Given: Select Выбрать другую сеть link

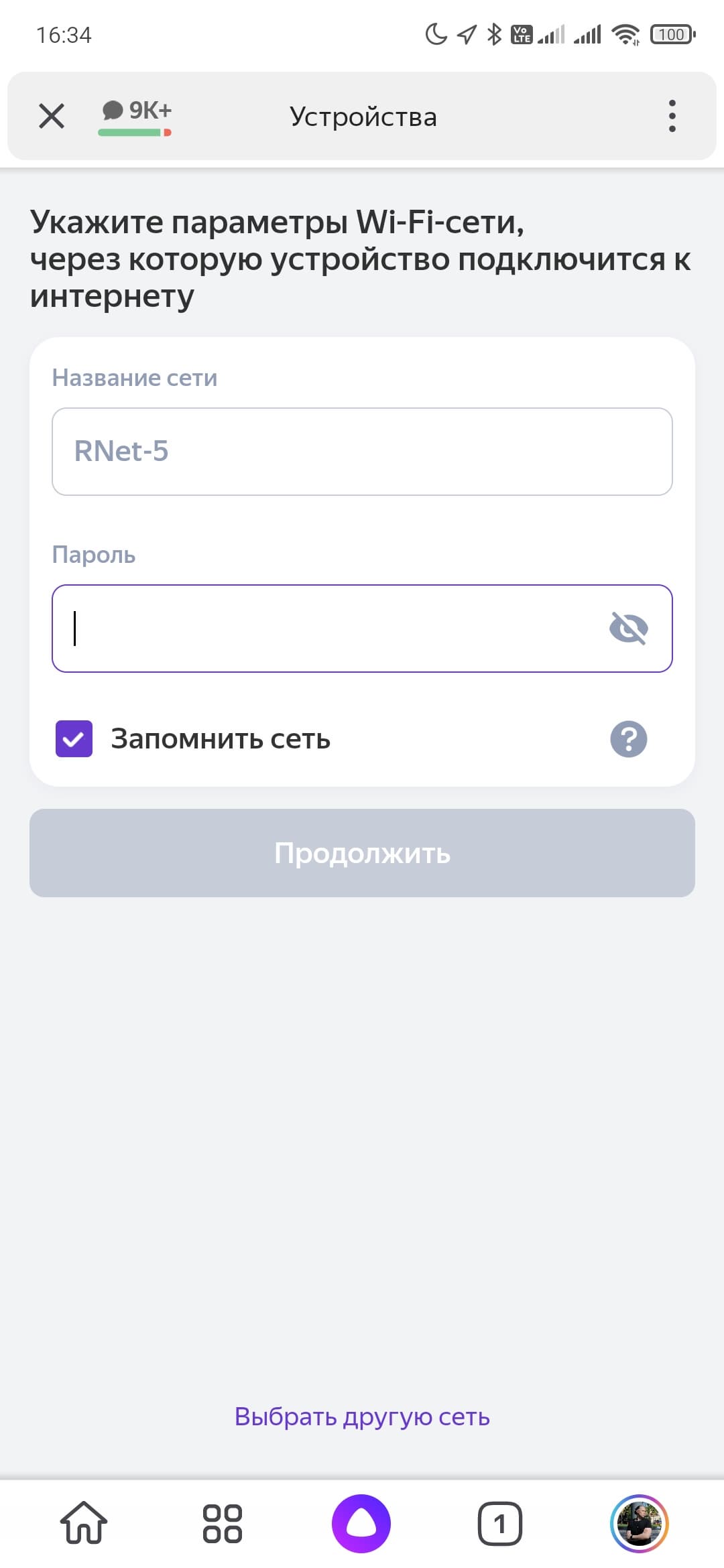Looking at the screenshot, I should [362, 1417].
